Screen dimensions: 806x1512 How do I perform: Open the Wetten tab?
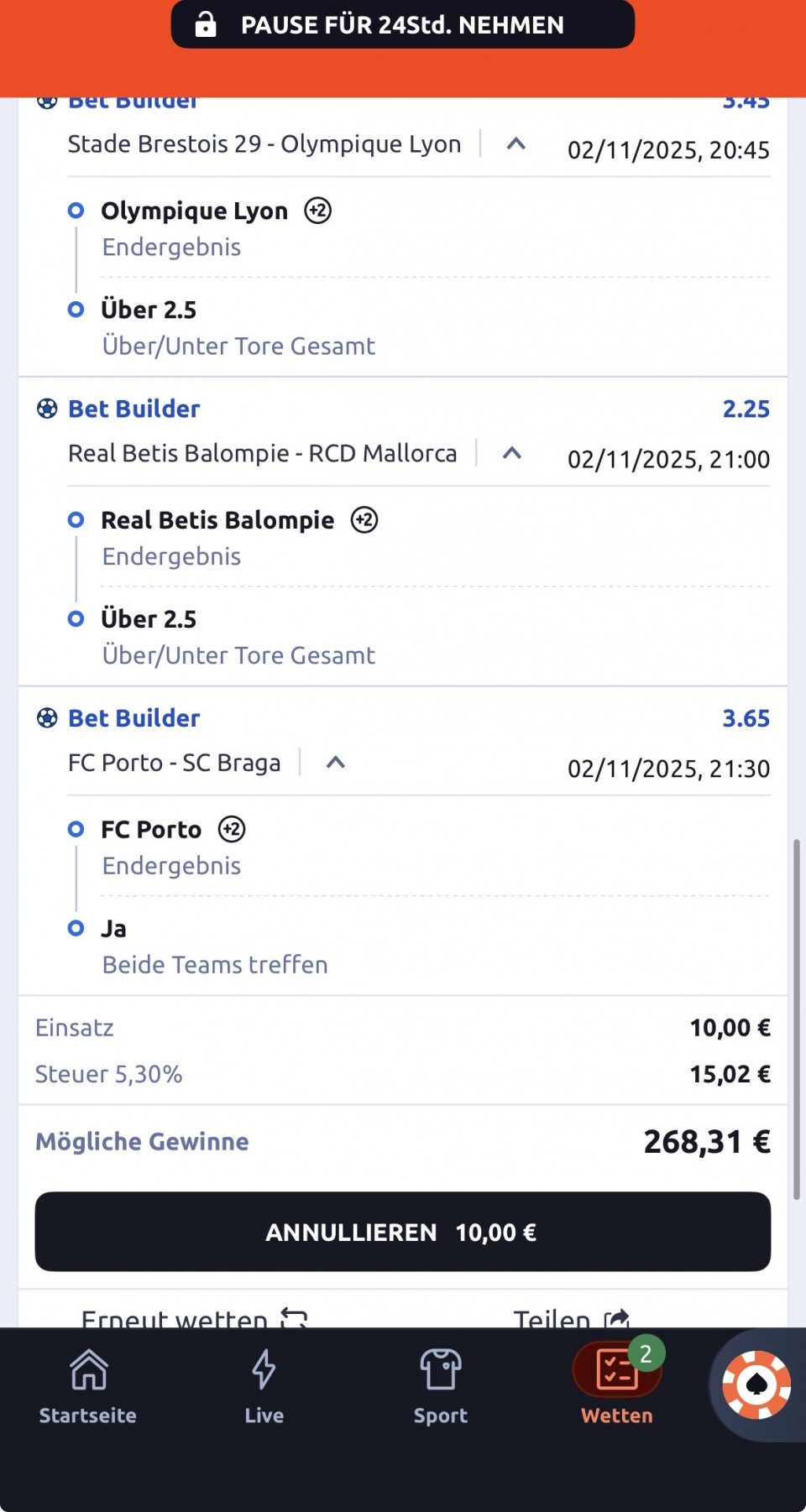(x=617, y=1386)
